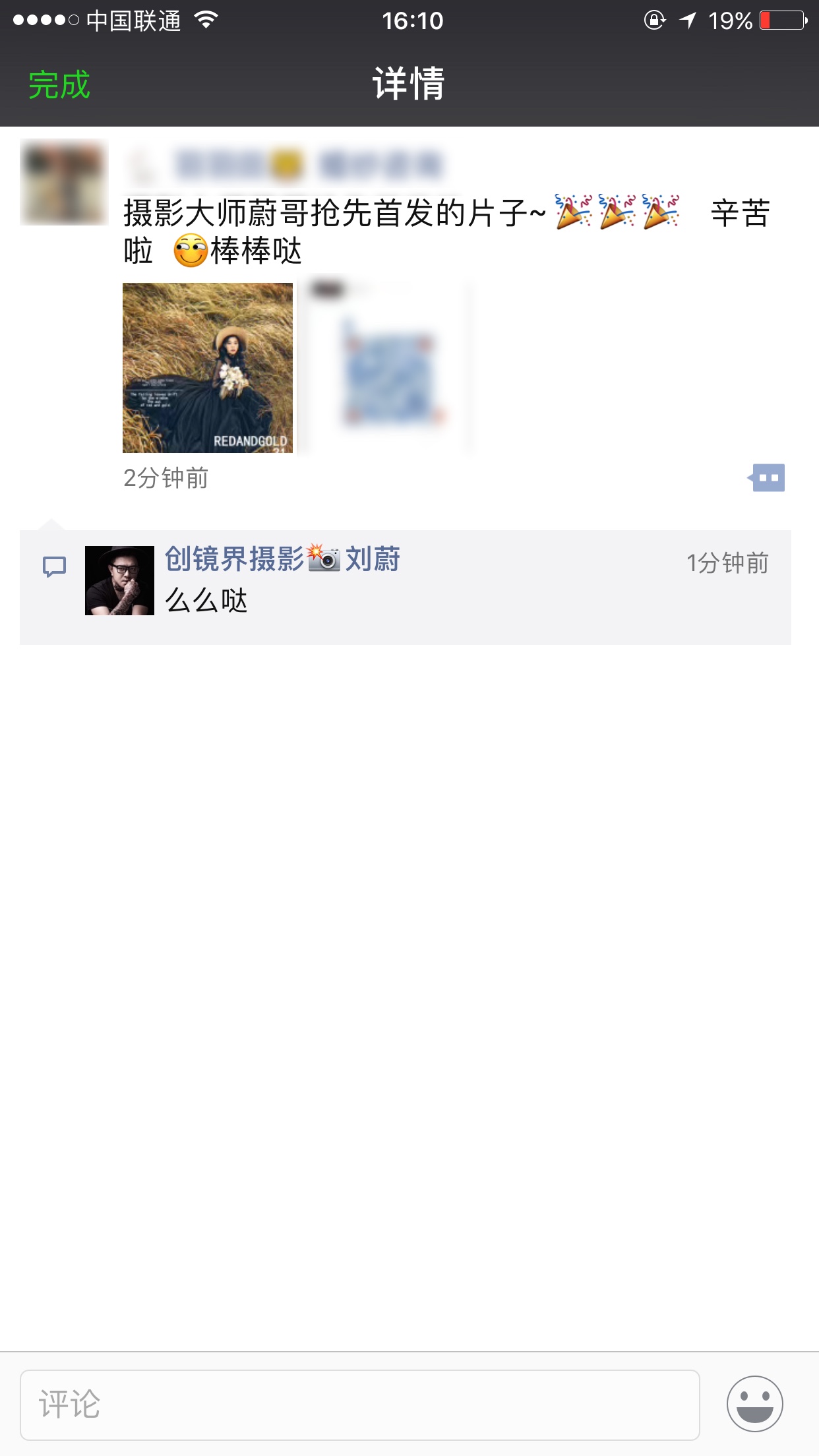Open the poster's blurred profile avatar
Image resolution: width=819 pixels, height=1456 pixels.
[64, 183]
